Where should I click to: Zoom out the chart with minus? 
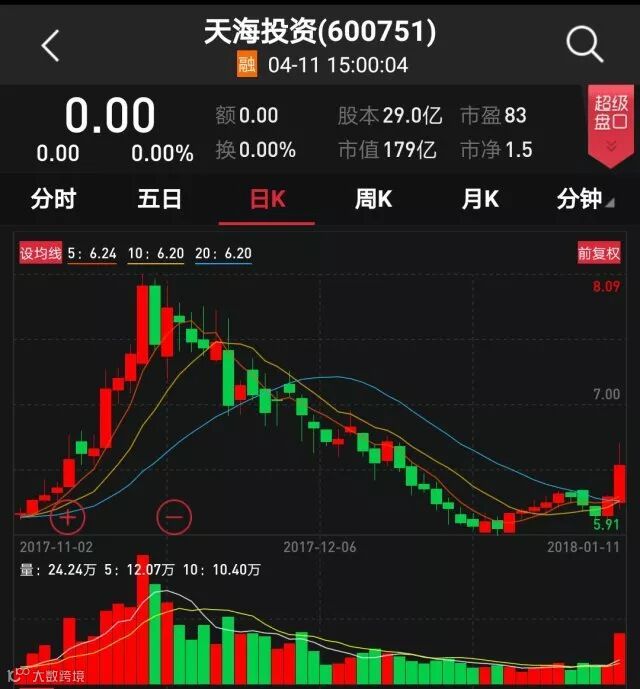coord(174,517)
